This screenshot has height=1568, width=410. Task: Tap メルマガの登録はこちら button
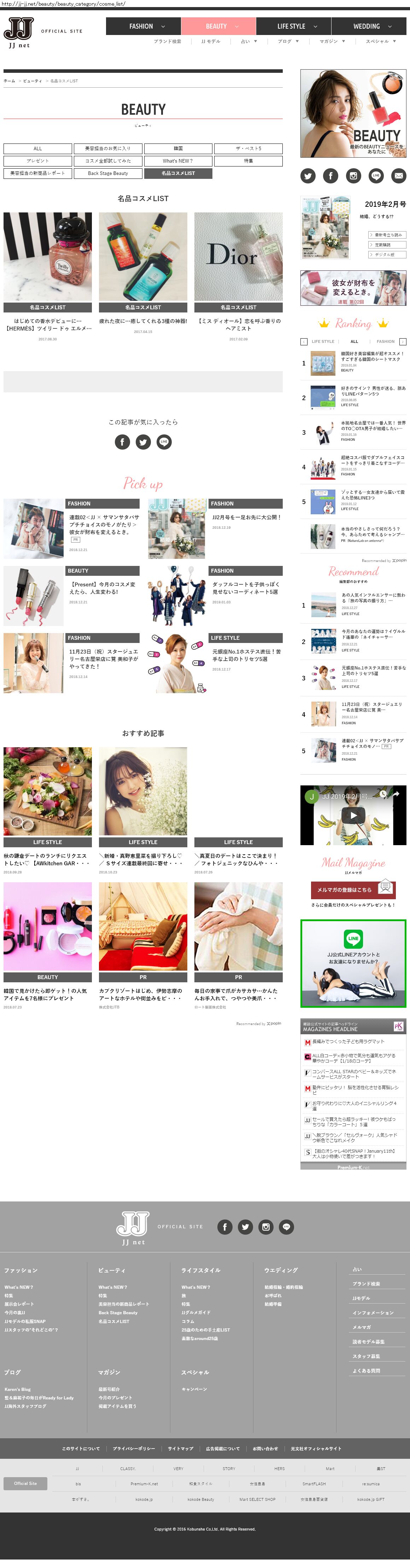pyautogui.click(x=344, y=889)
